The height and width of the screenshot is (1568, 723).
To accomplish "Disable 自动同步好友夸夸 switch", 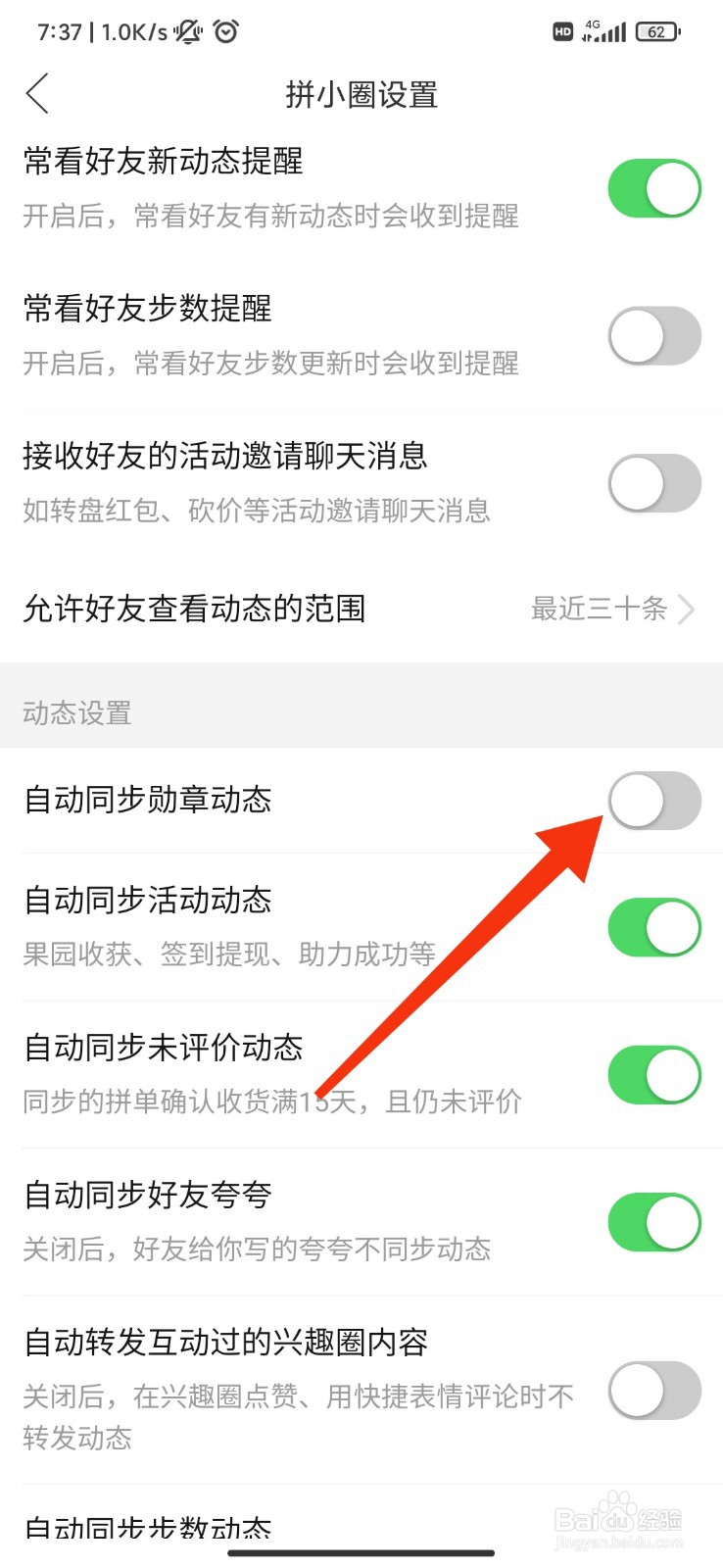I will [653, 1221].
